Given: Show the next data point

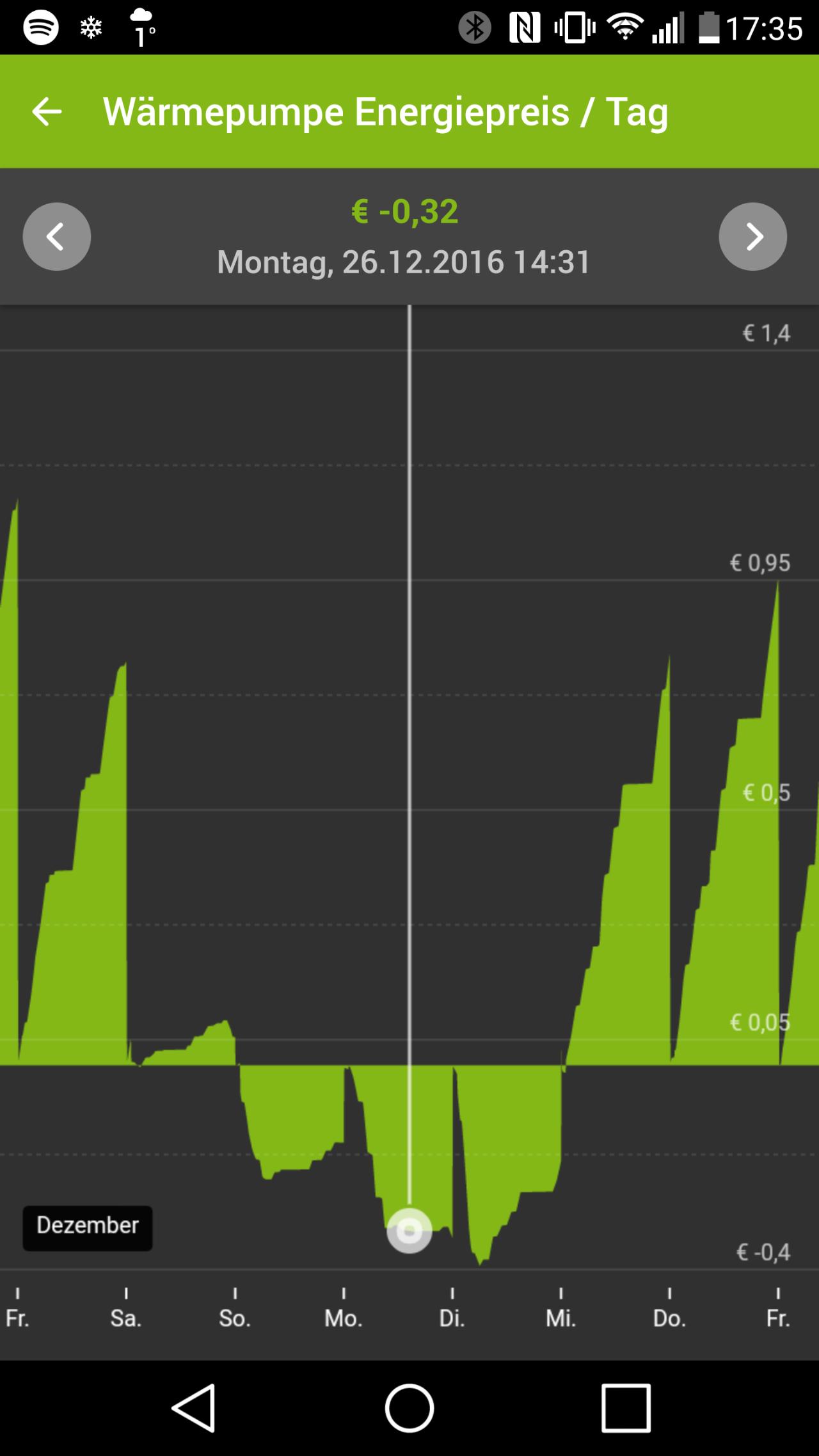Looking at the screenshot, I should click(753, 237).
